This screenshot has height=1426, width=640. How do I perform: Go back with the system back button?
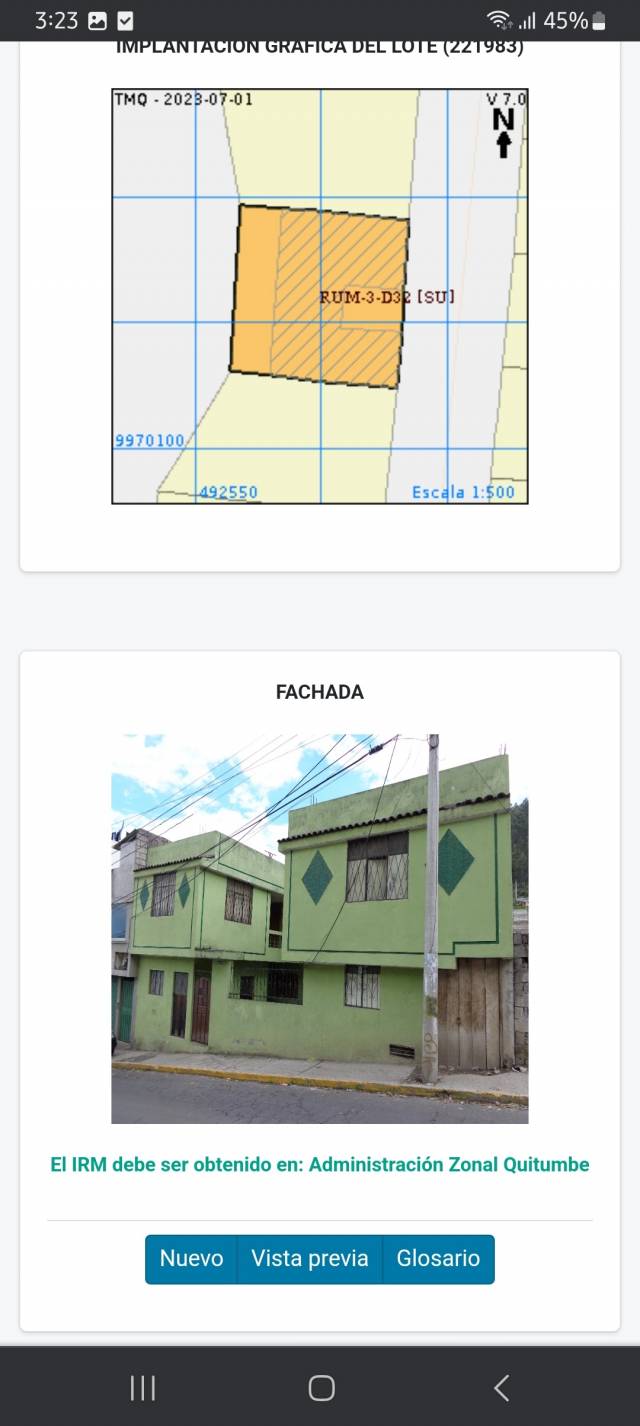pyautogui.click(x=502, y=1387)
